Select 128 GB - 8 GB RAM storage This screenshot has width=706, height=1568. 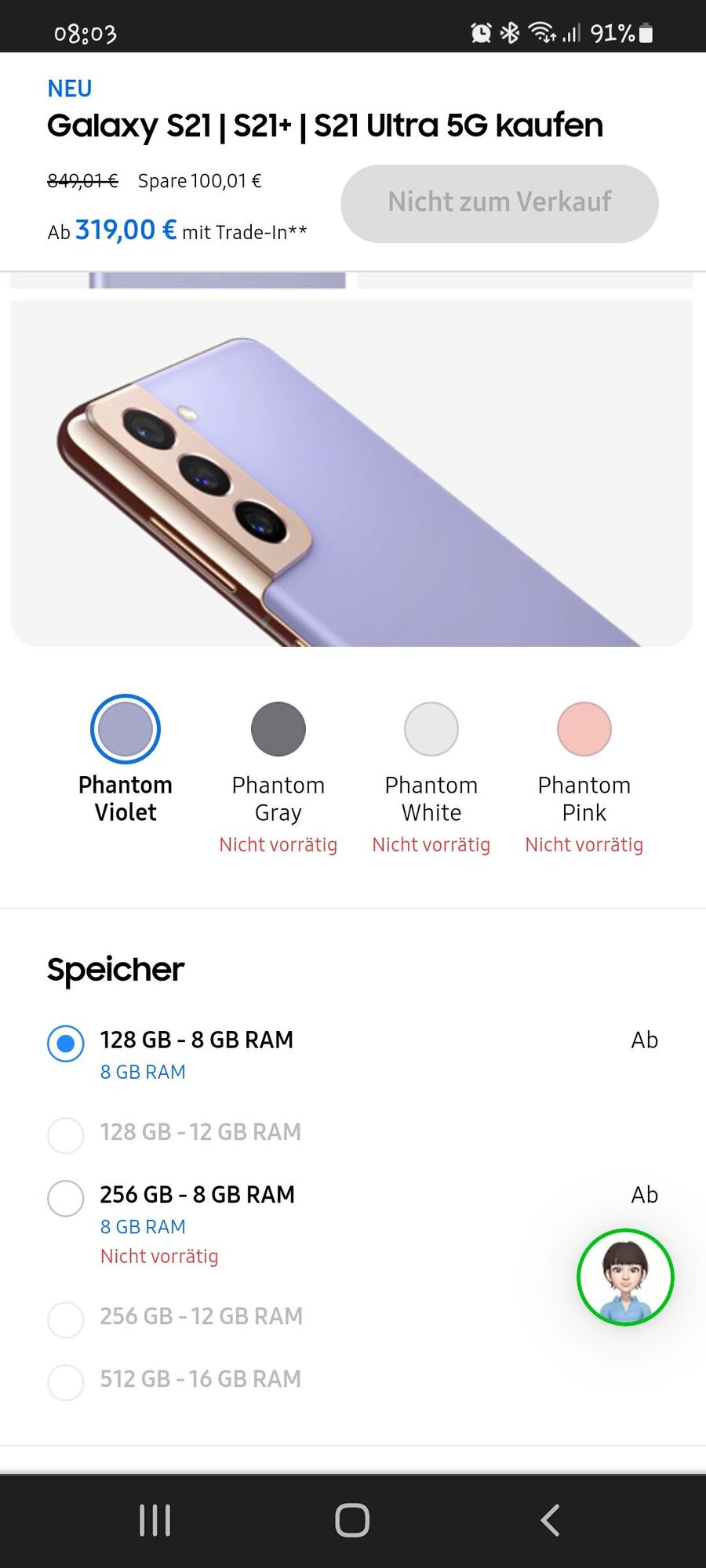(66, 1044)
